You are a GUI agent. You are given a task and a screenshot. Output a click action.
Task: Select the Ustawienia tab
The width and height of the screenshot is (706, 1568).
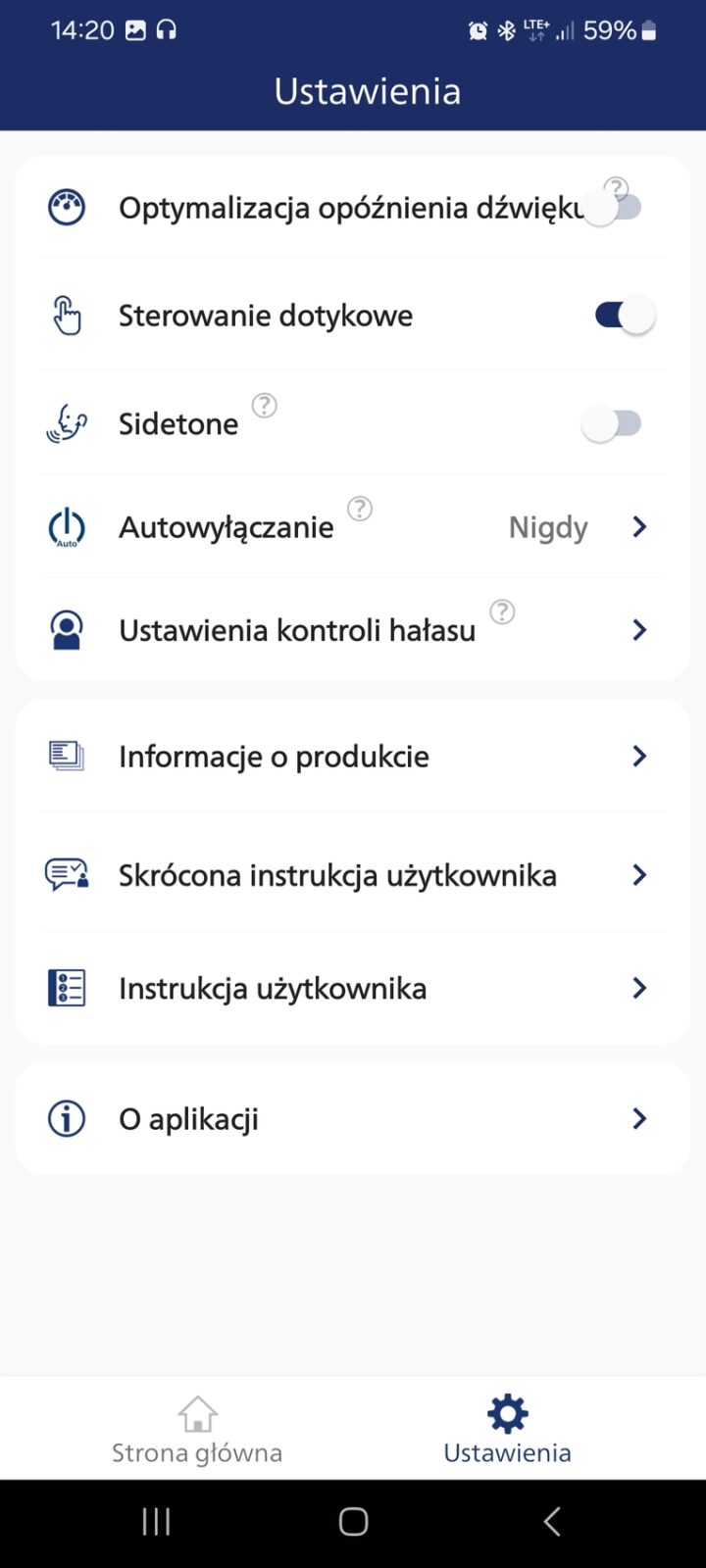pyautogui.click(x=507, y=1431)
